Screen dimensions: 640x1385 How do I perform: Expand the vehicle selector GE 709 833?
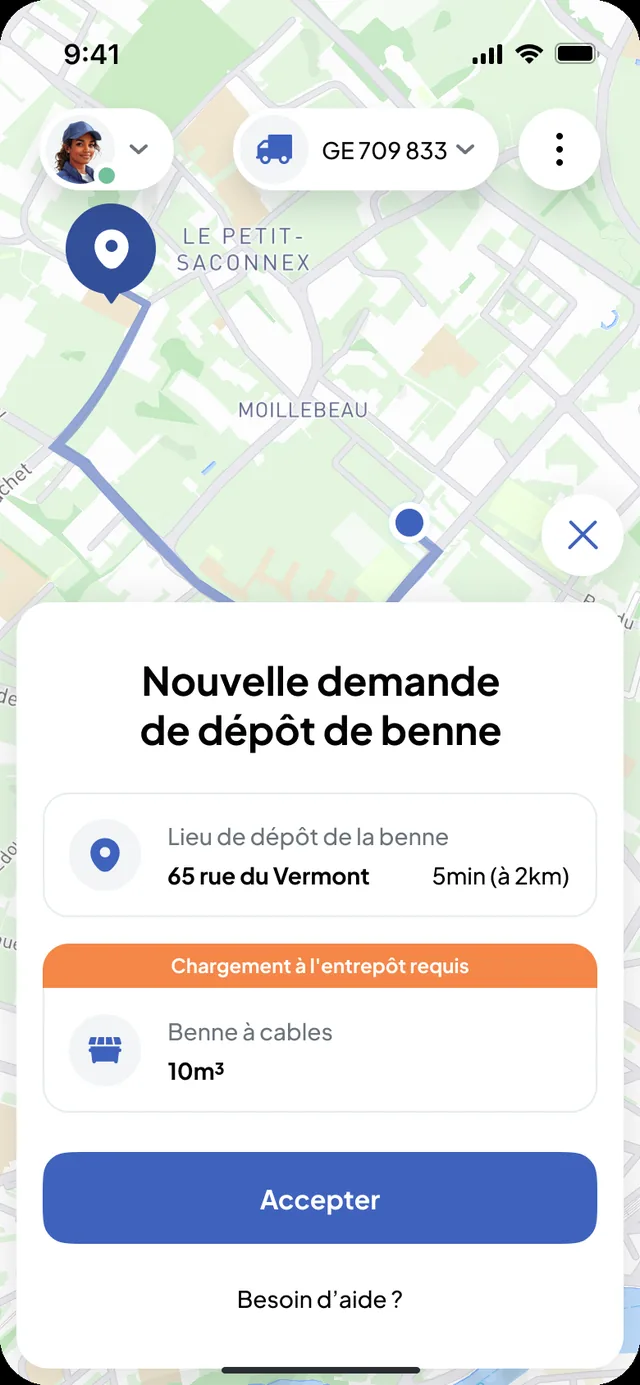(x=365, y=150)
